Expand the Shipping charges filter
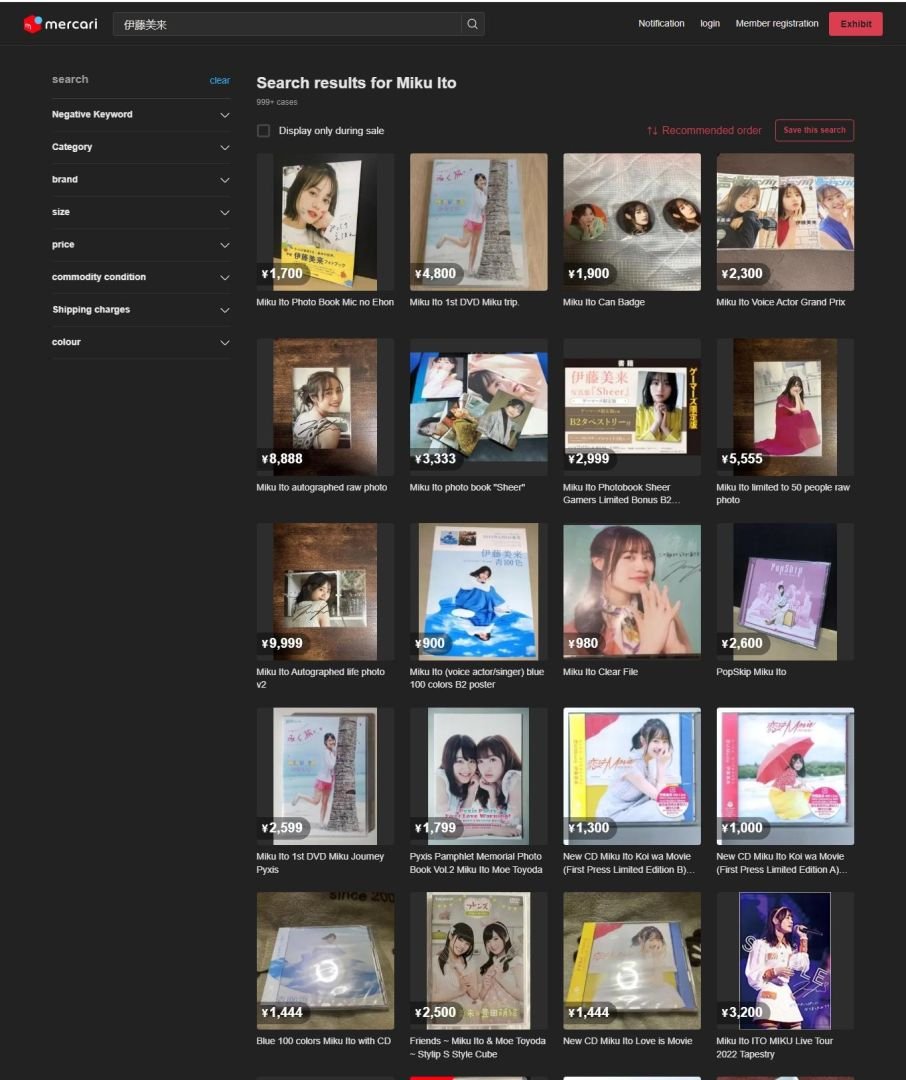 coord(141,310)
